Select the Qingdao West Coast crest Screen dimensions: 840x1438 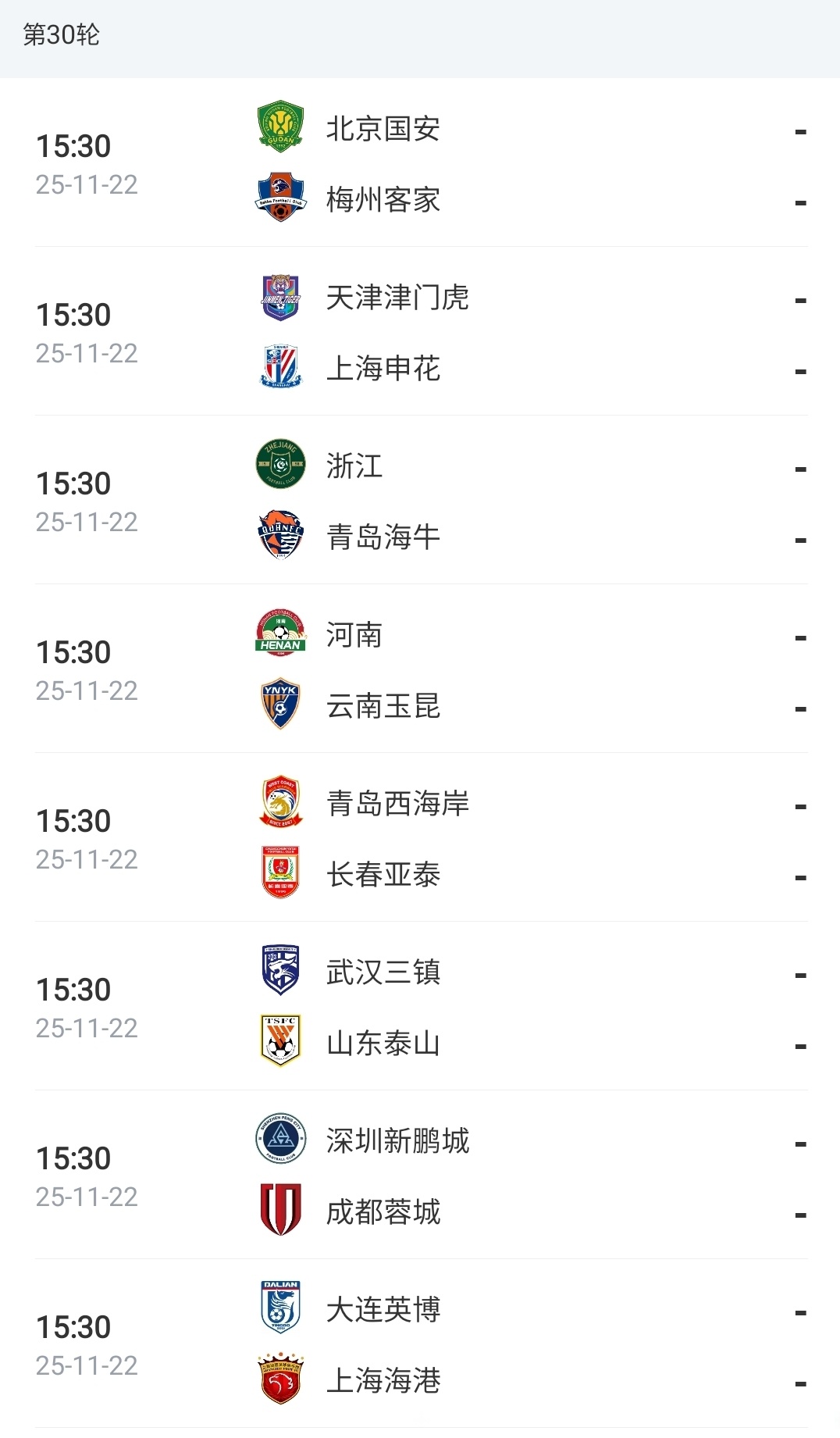pos(279,803)
